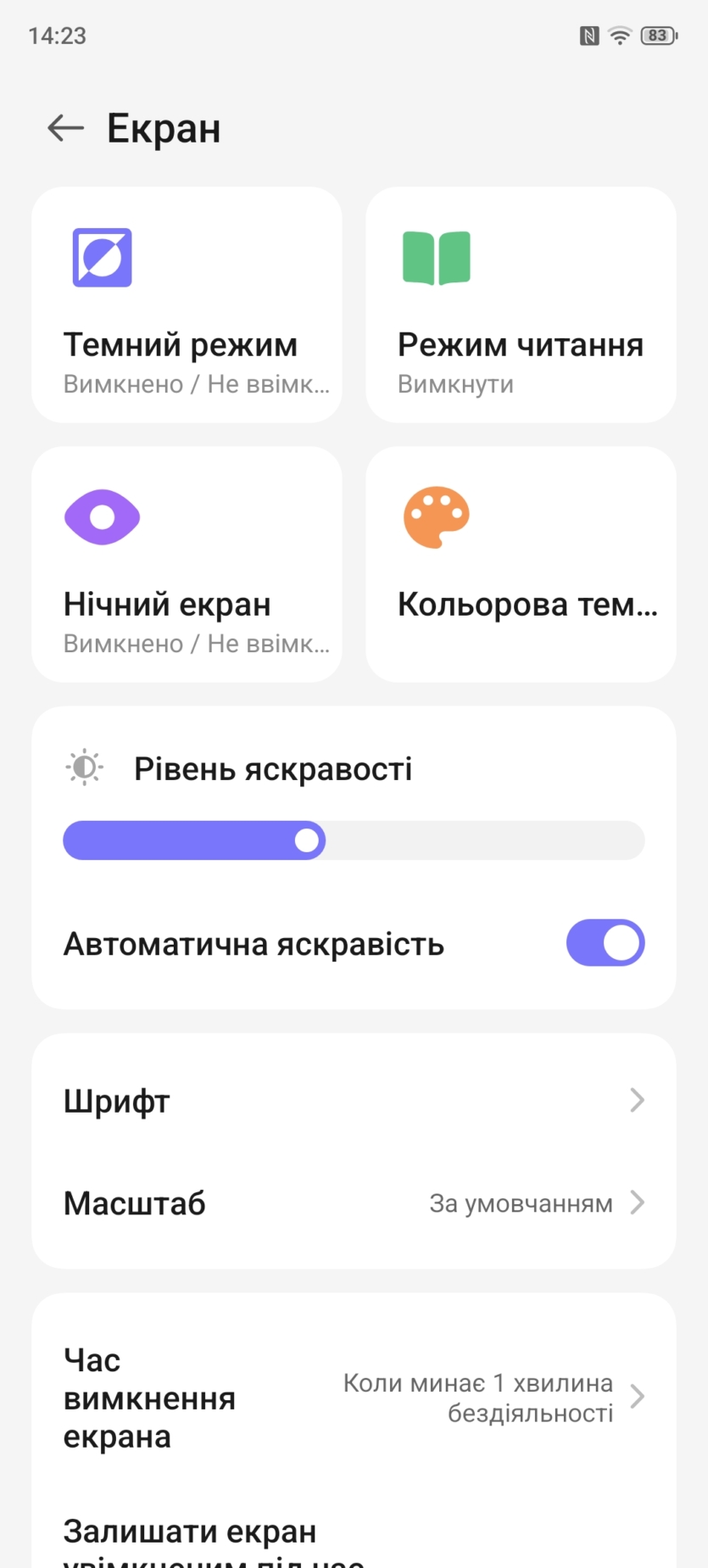This screenshot has width=708, height=1568.
Task: Open the Масштаб setting
Action: [354, 1203]
